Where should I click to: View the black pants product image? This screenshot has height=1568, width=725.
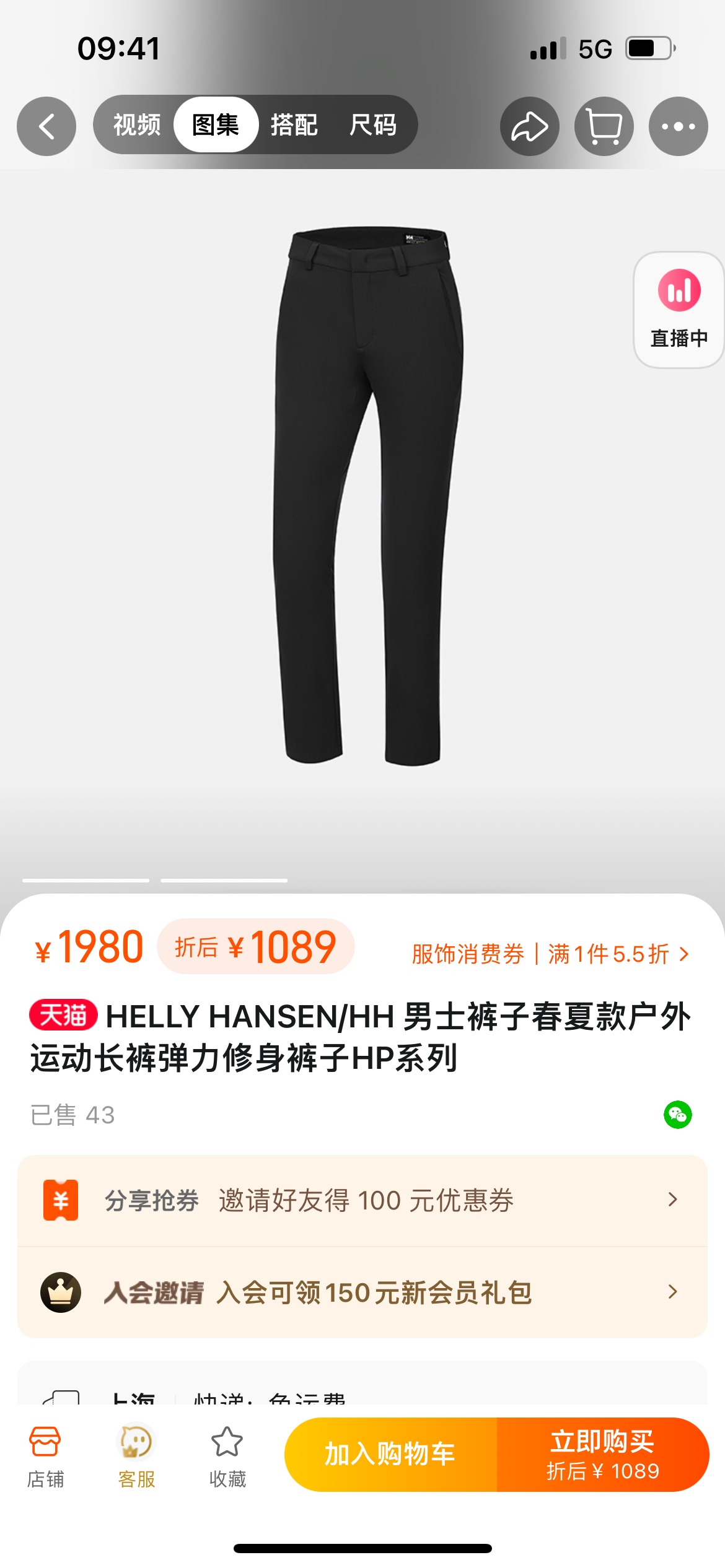369,495
